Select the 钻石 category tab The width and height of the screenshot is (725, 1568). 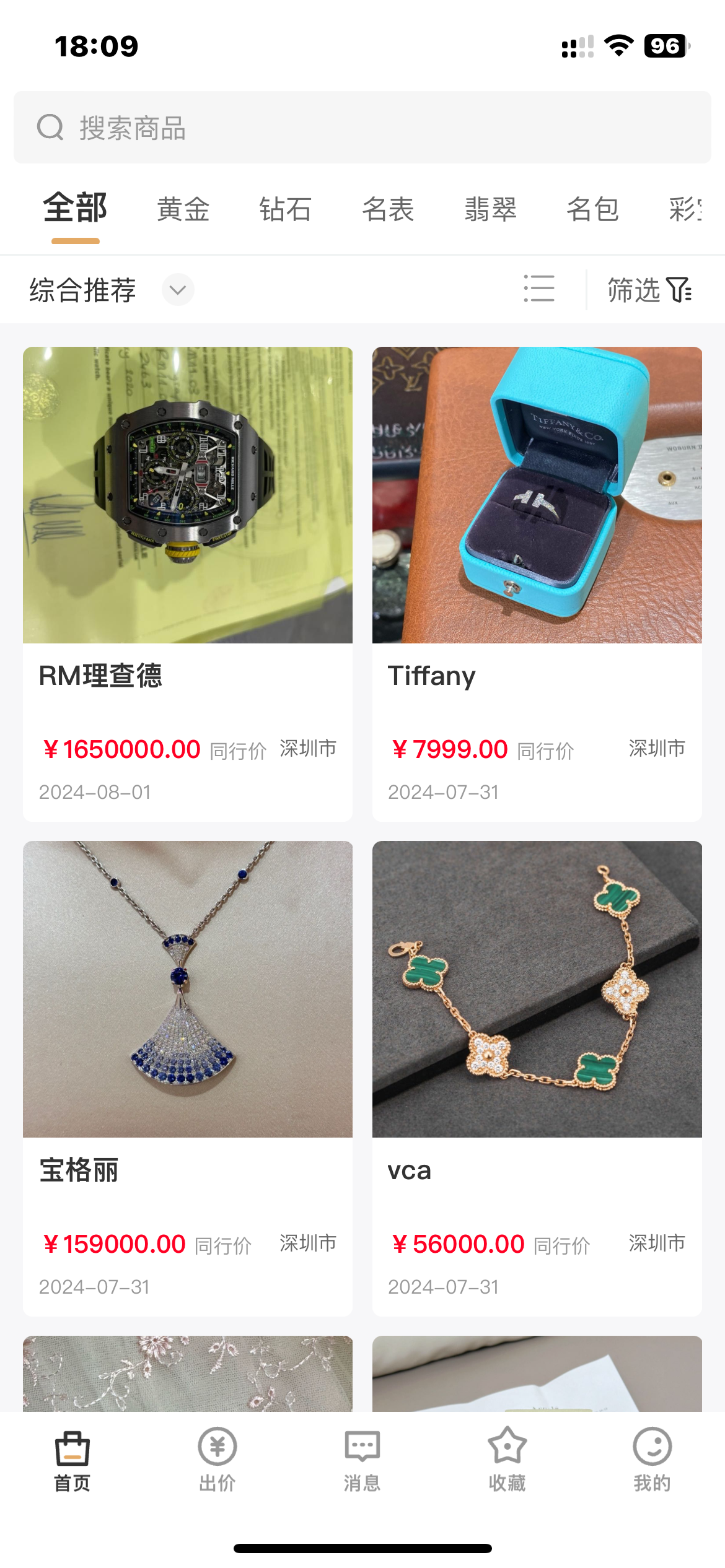[285, 209]
